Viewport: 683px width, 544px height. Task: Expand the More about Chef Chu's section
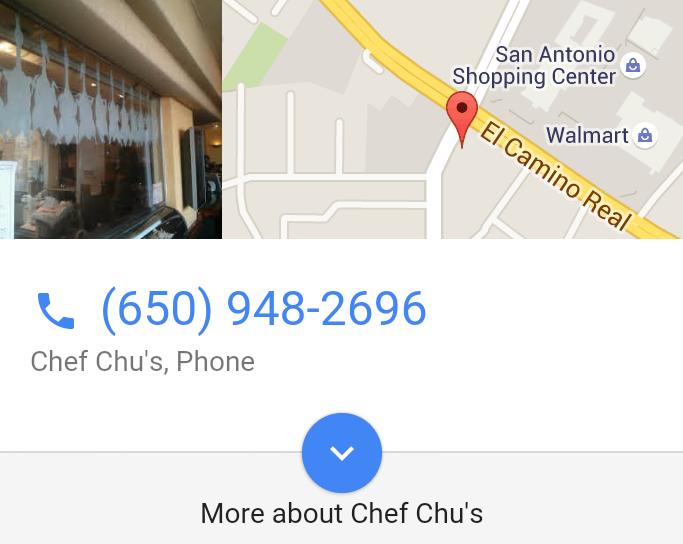pyautogui.click(x=342, y=453)
